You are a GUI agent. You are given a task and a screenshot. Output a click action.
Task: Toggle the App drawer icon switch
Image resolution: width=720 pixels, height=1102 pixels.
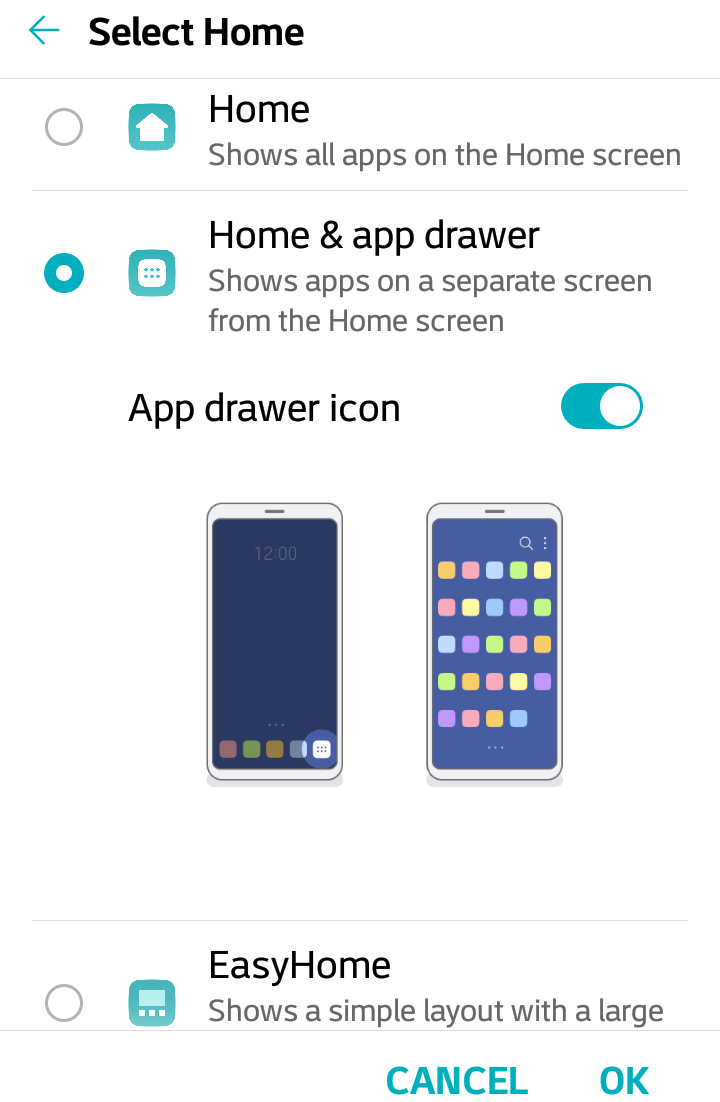pos(601,407)
